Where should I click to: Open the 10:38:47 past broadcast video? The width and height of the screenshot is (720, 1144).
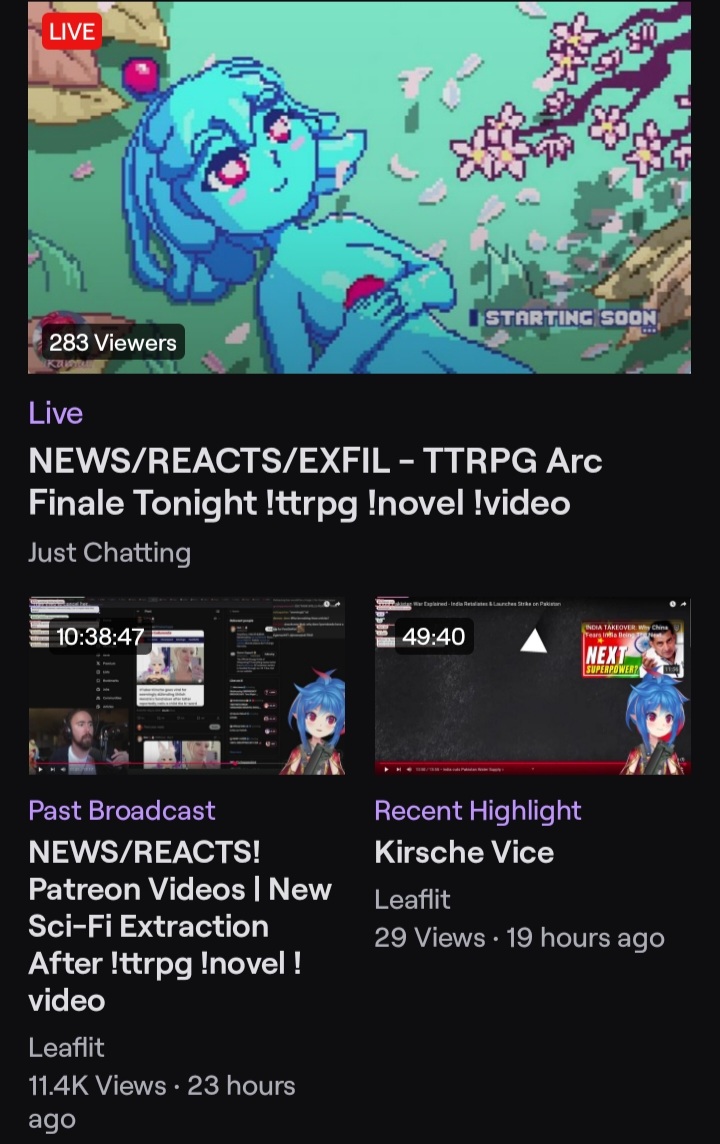pos(187,686)
